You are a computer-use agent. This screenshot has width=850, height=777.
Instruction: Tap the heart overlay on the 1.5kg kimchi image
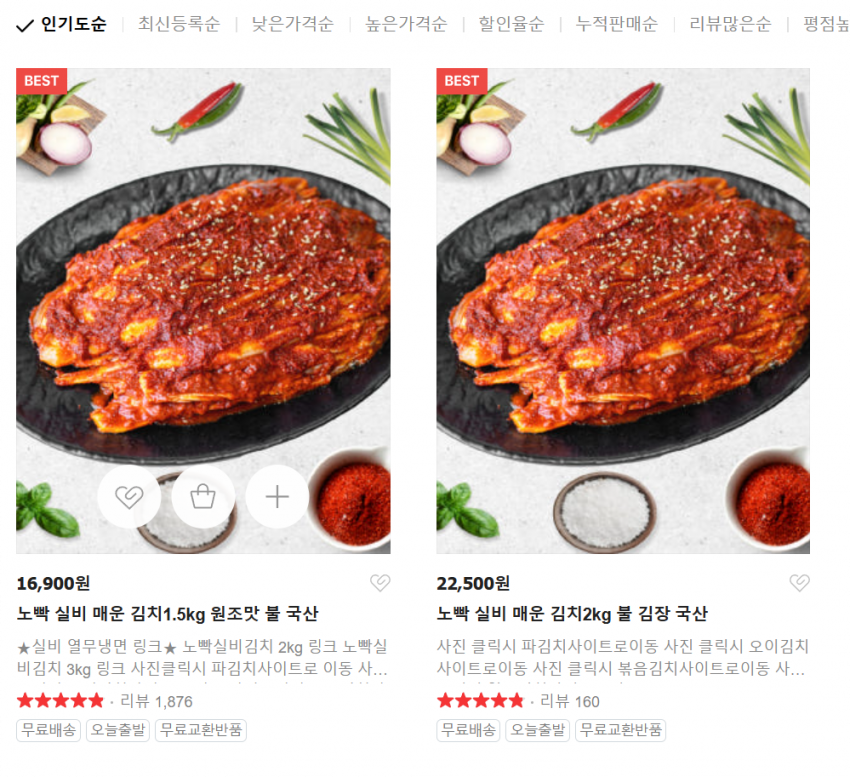129,496
